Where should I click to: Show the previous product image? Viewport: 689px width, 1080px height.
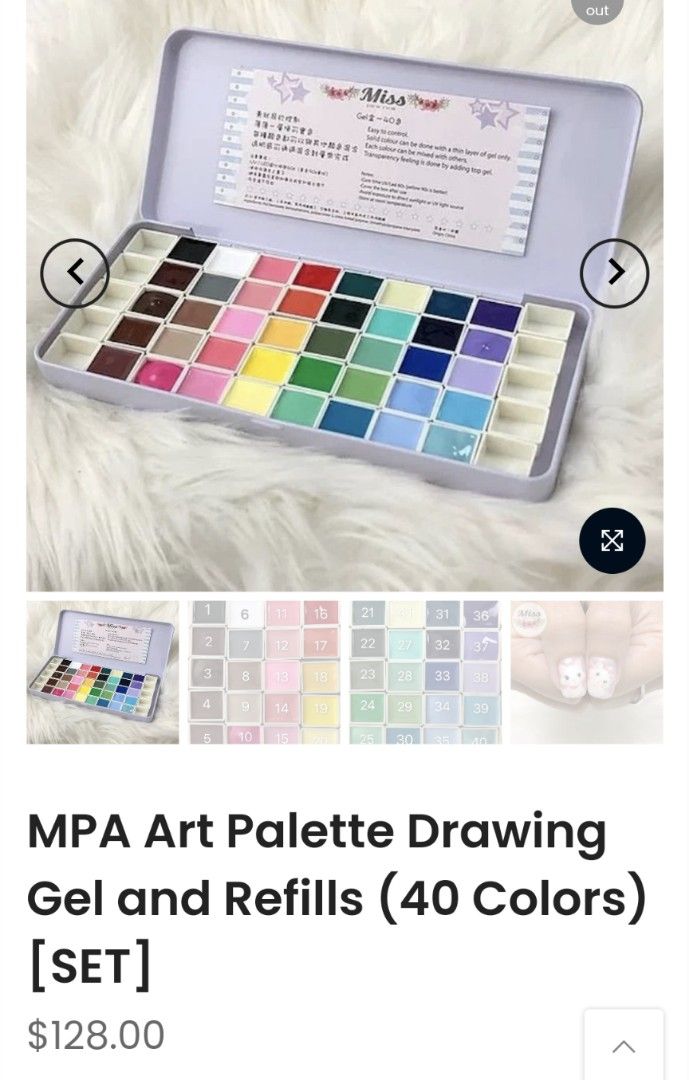click(x=75, y=273)
